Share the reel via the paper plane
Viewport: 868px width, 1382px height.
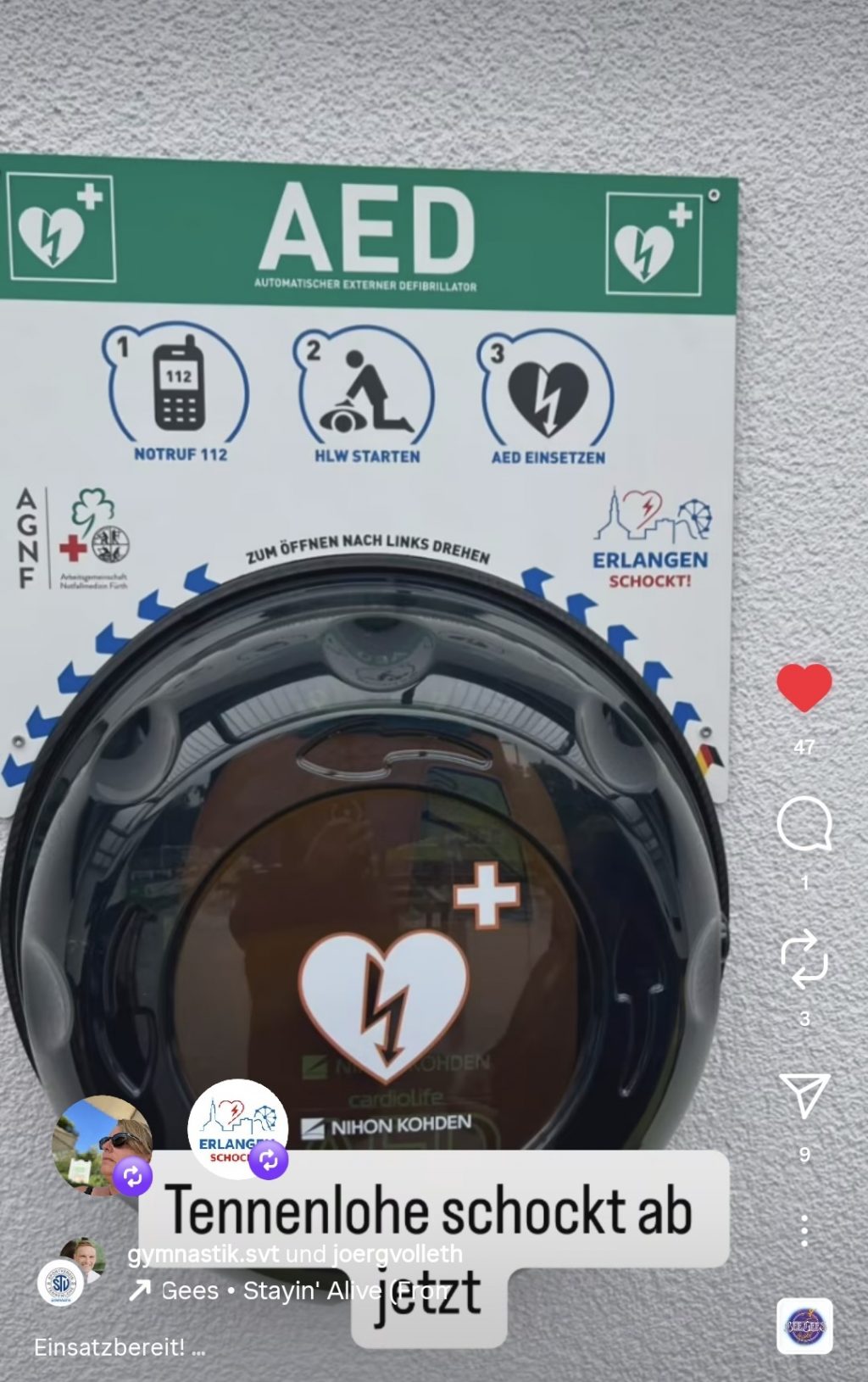pos(804,1095)
